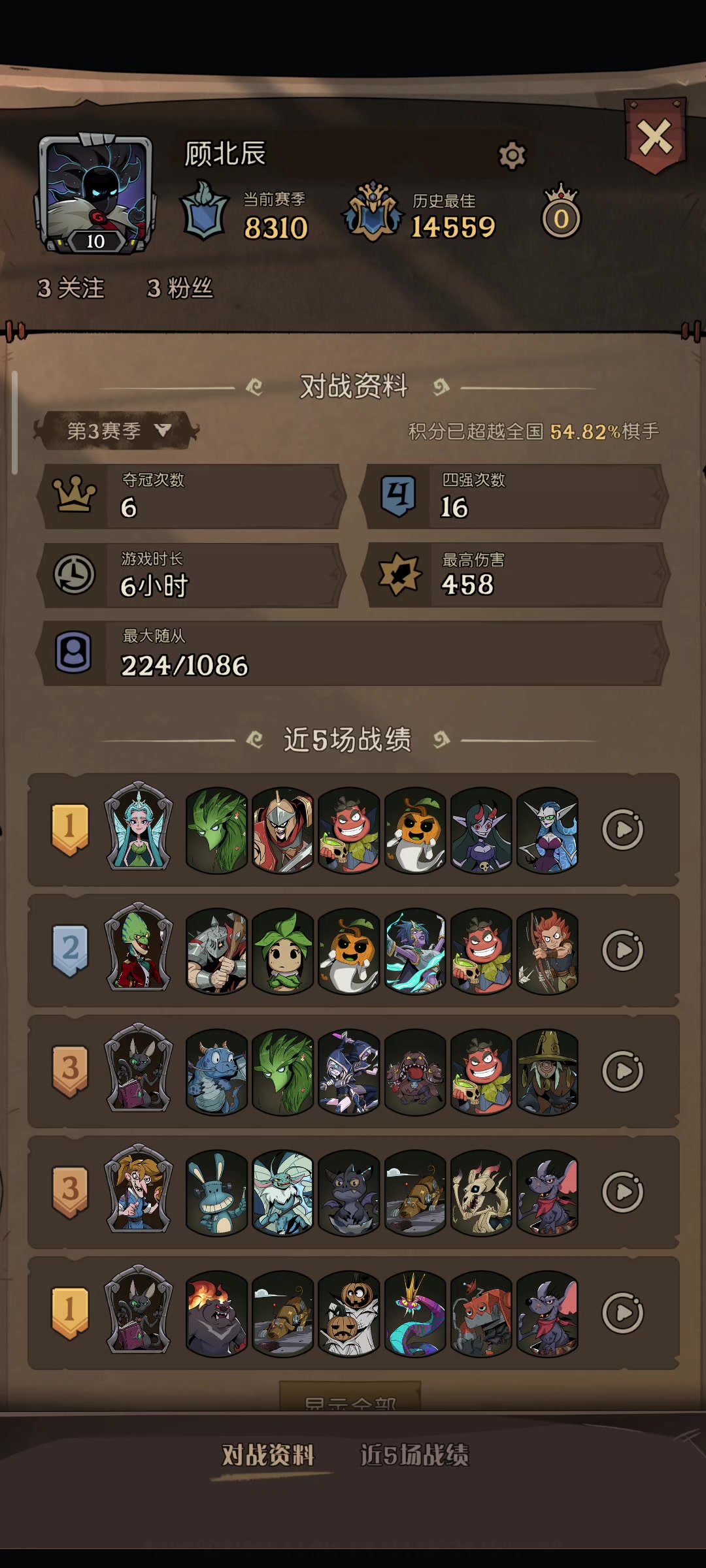The width and height of the screenshot is (706, 1568).
Task: Play the replay of the fourth match in the list
Action: pyautogui.click(x=622, y=1192)
